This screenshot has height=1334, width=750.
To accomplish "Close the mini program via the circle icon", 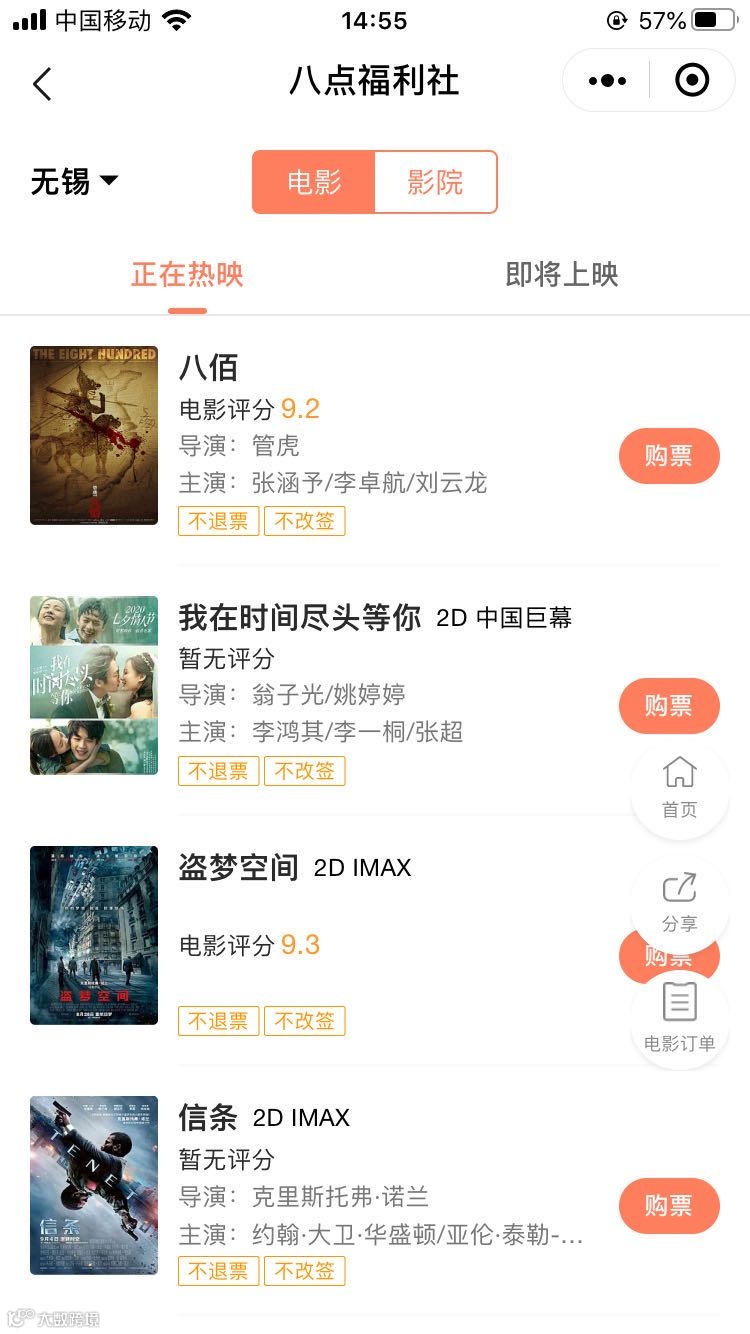I will (x=692, y=81).
